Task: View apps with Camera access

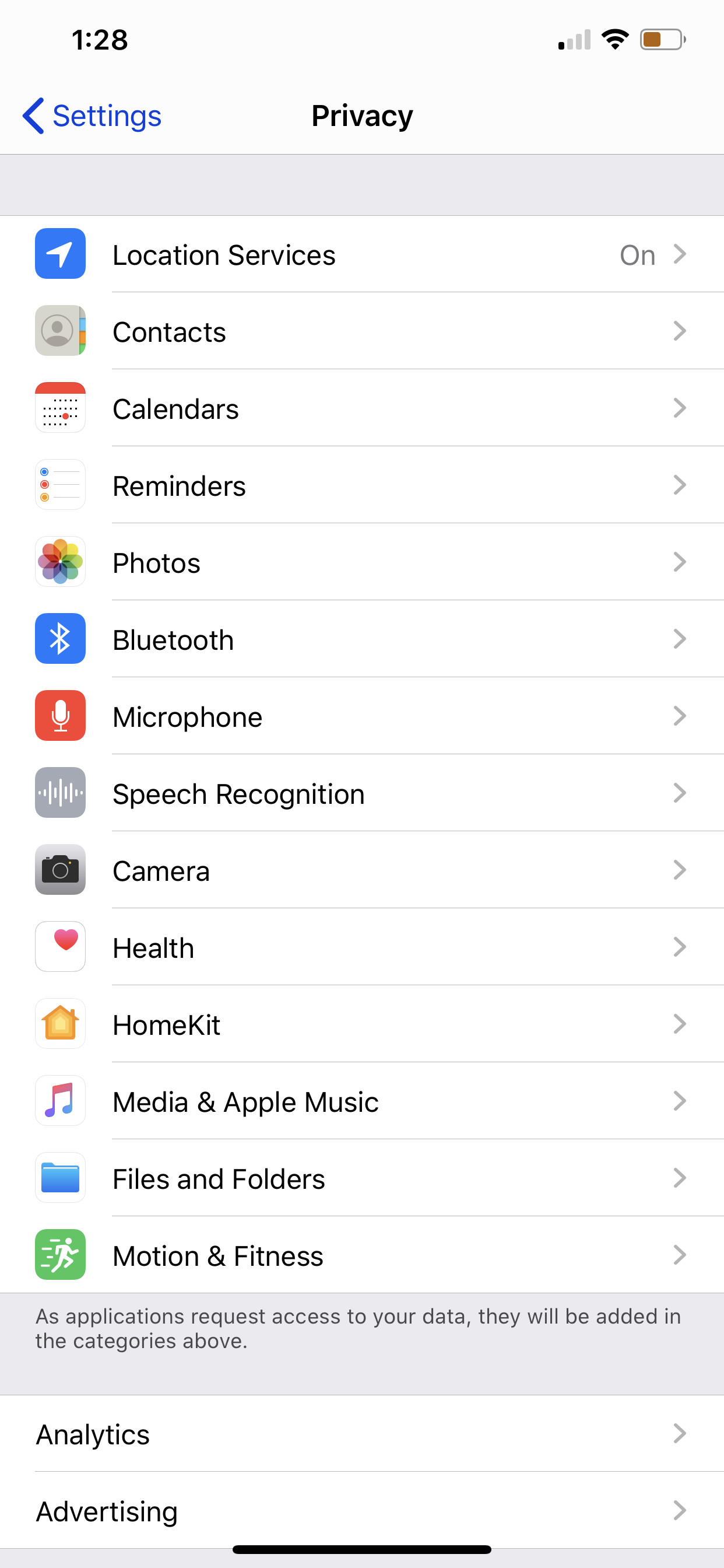Action: tap(361, 870)
